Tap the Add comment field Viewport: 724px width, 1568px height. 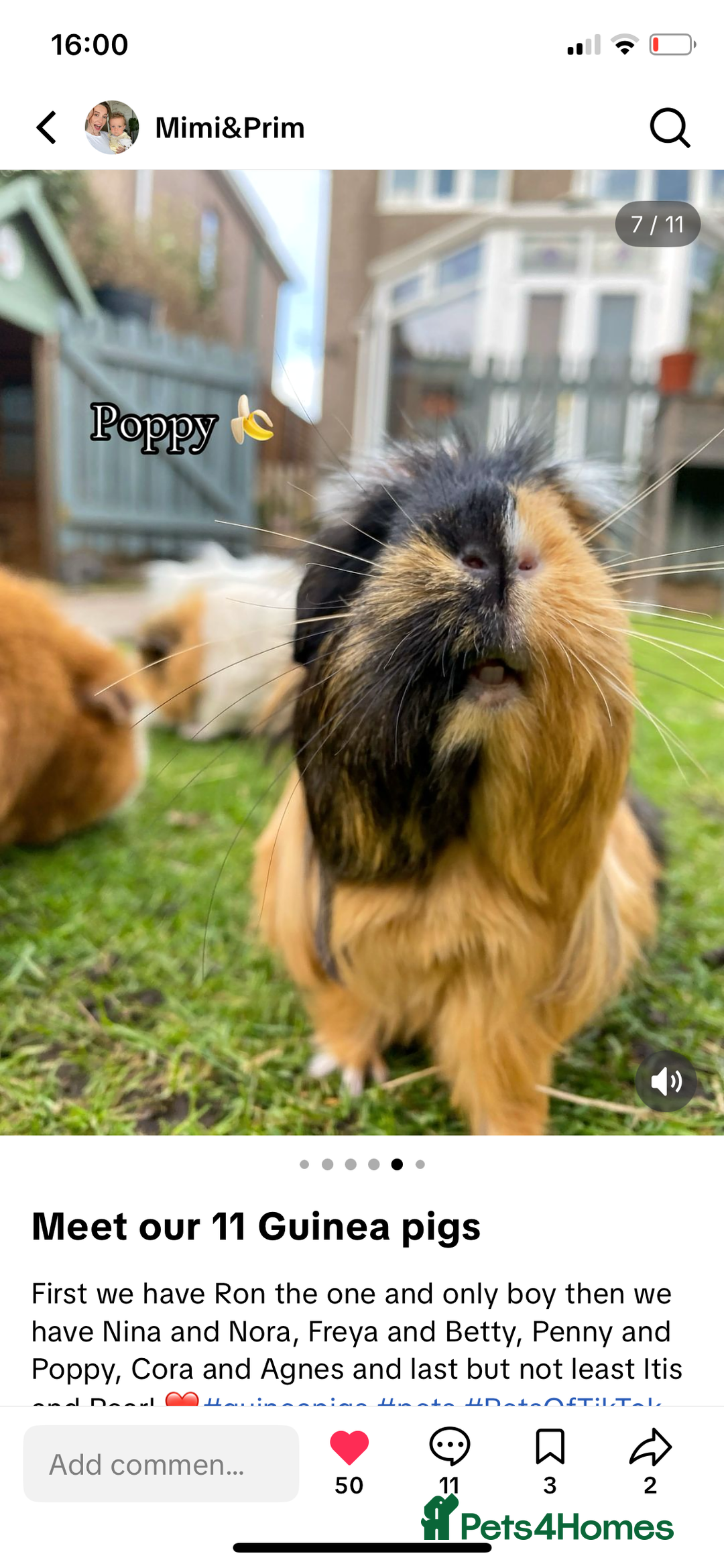tap(161, 1464)
